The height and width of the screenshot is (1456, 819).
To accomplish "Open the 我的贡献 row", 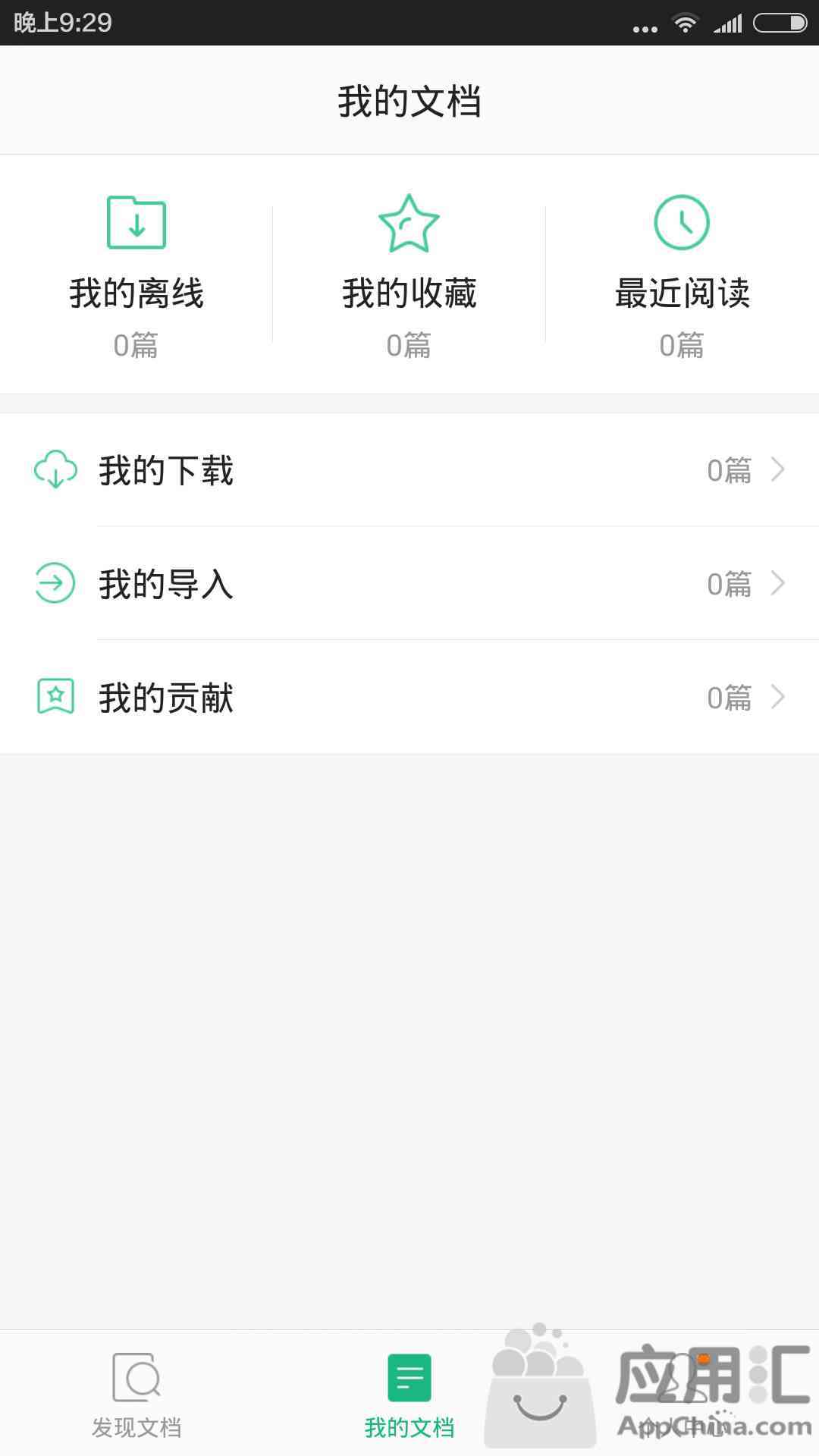I will pos(409,697).
